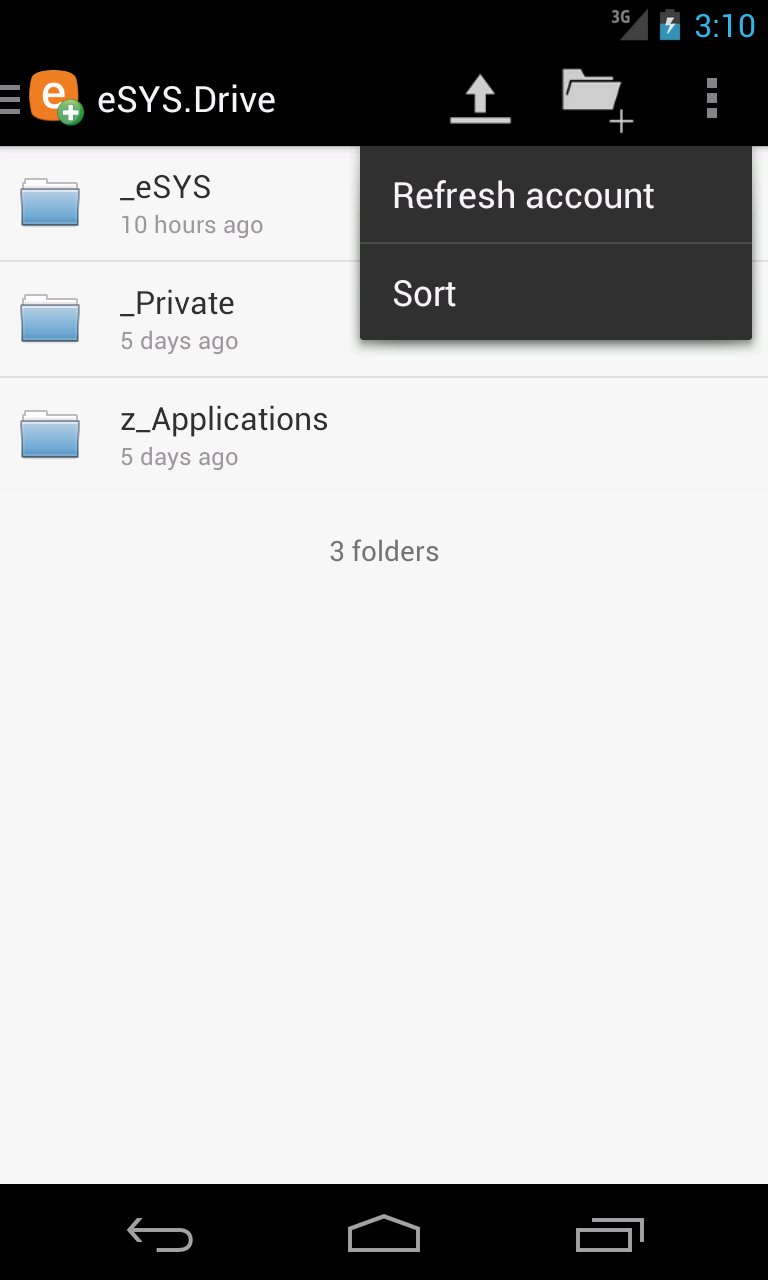Screen dimensions: 768x1280
Task: Click the _eSYS folder icon
Action: click(50, 202)
